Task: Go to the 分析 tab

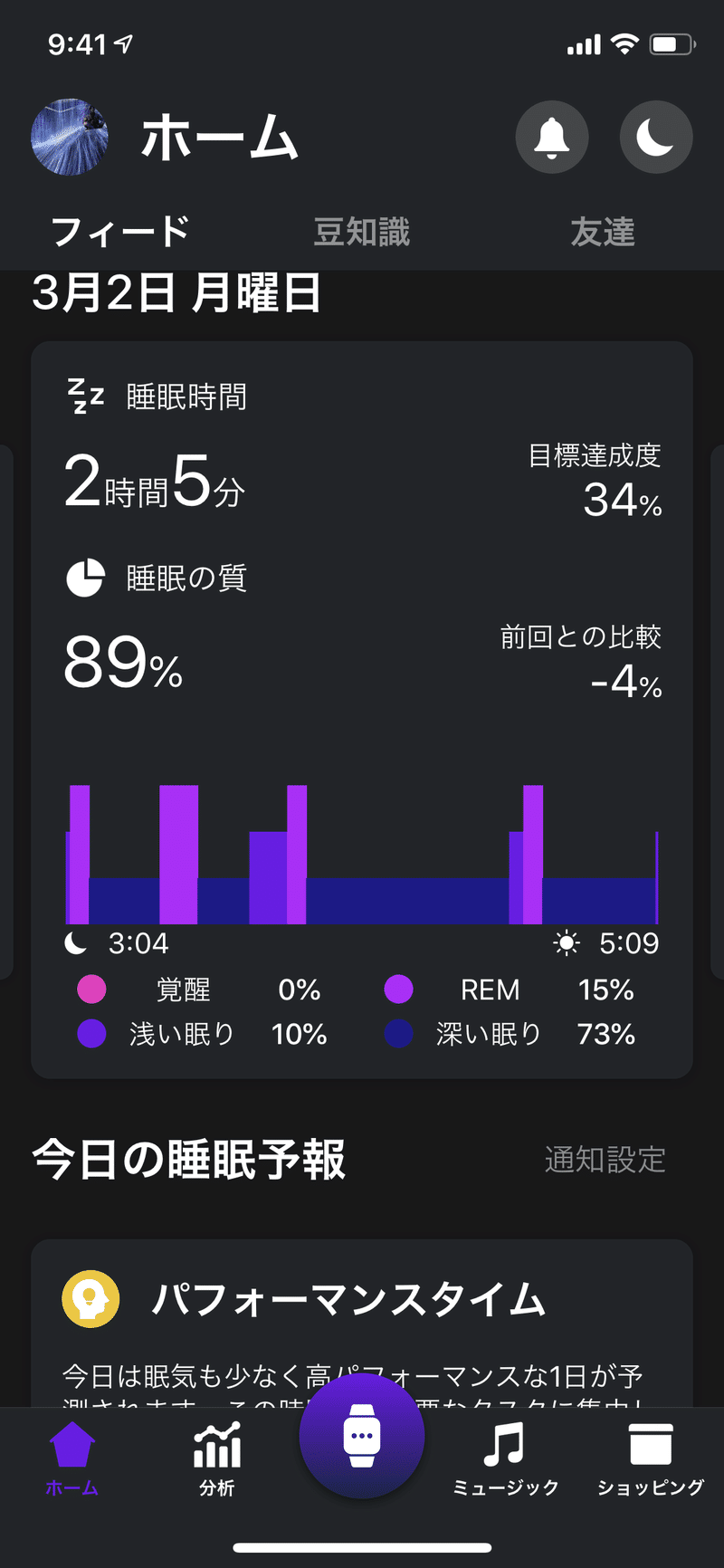Action: pyautogui.click(x=217, y=1458)
